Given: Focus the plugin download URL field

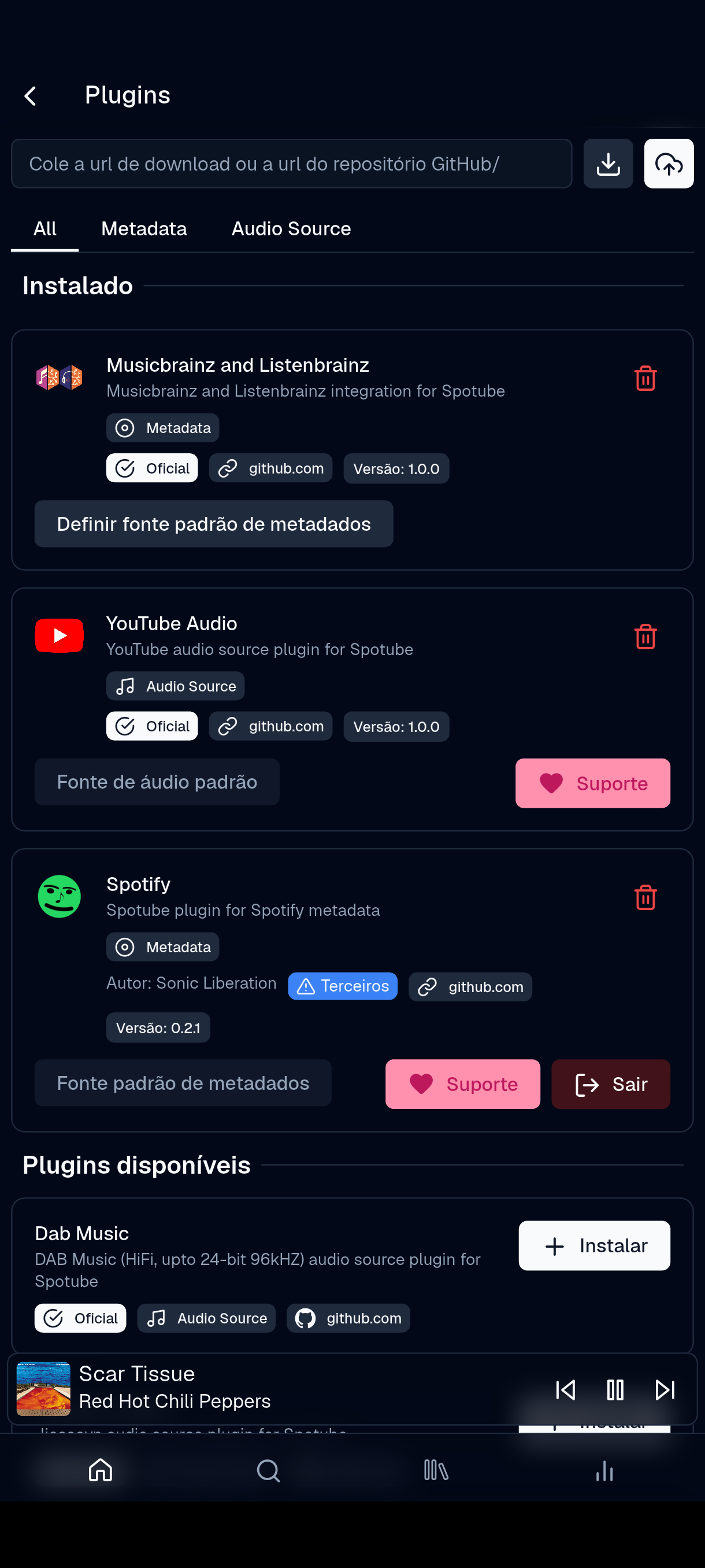Looking at the screenshot, I should [x=291, y=164].
